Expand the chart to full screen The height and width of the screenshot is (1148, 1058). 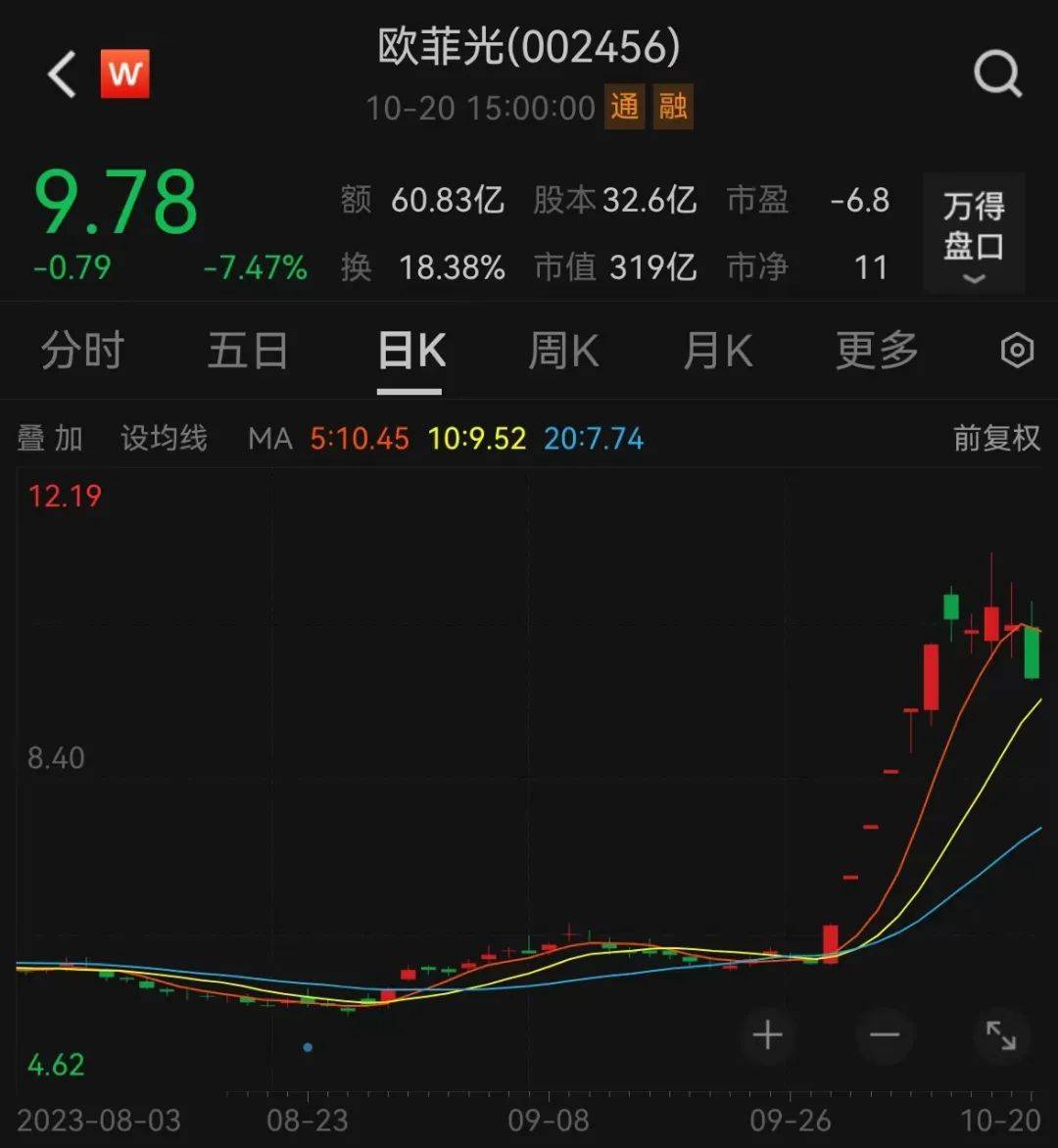(x=1000, y=1034)
